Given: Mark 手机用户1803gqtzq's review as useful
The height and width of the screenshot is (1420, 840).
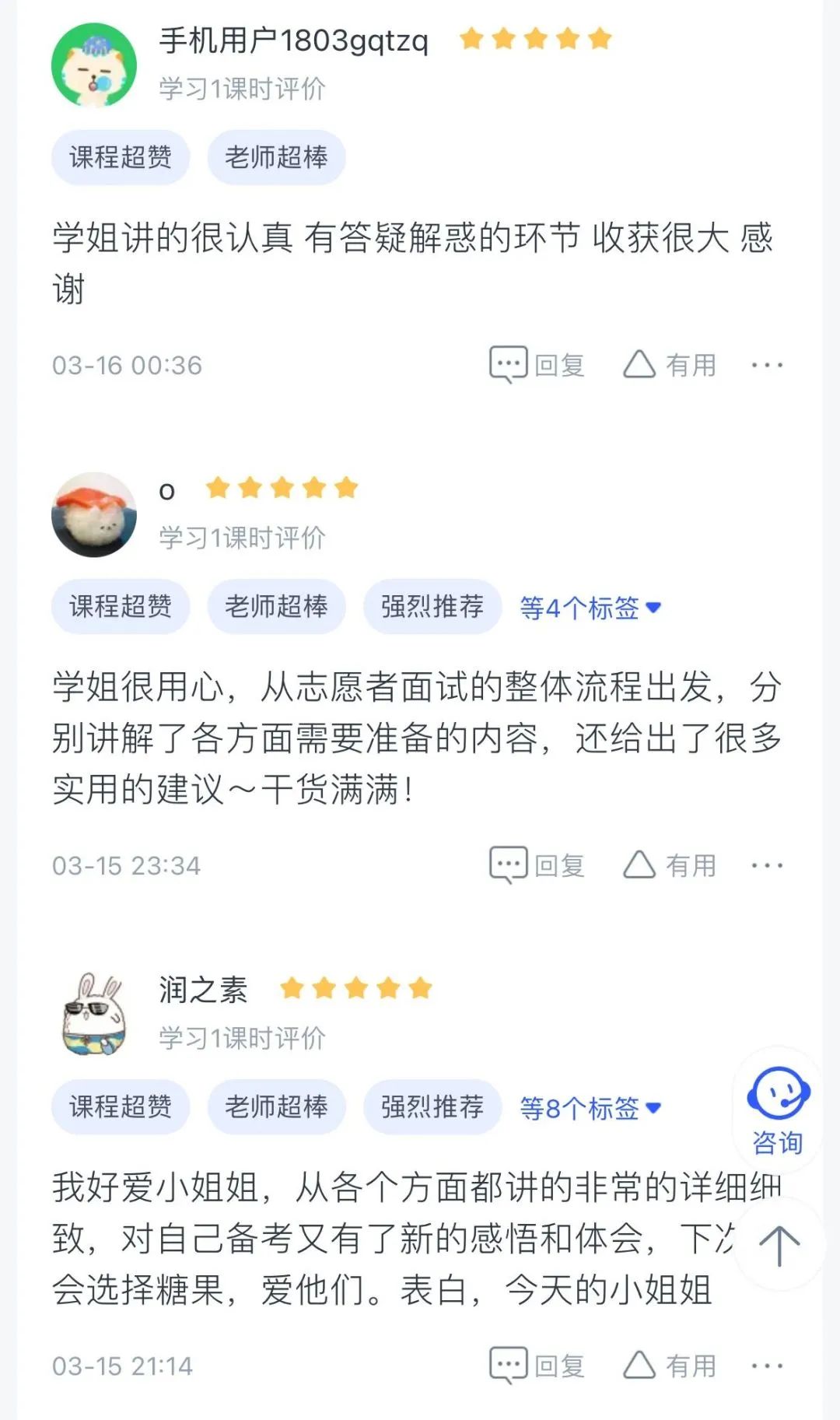Looking at the screenshot, I should [x=670, y=365].
